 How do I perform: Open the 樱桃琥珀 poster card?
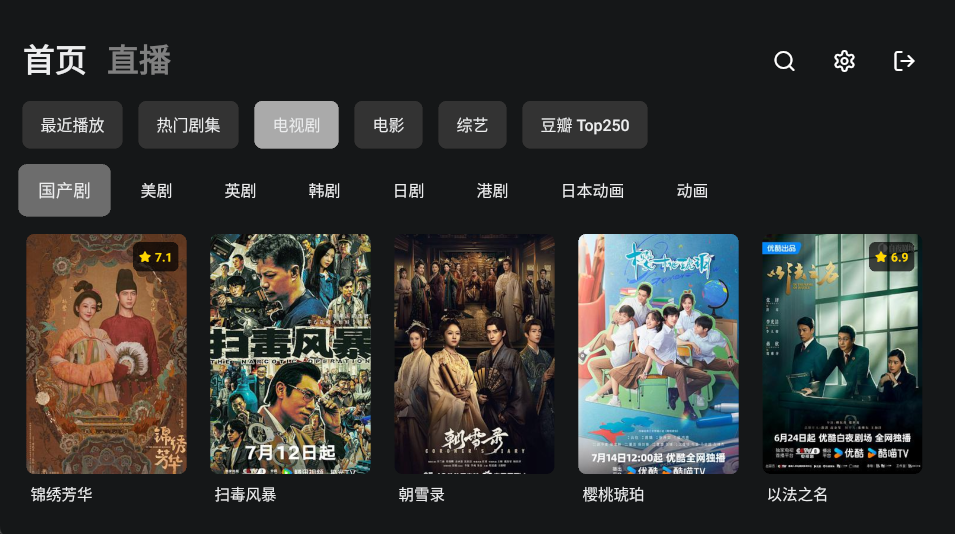click(658, 354)
